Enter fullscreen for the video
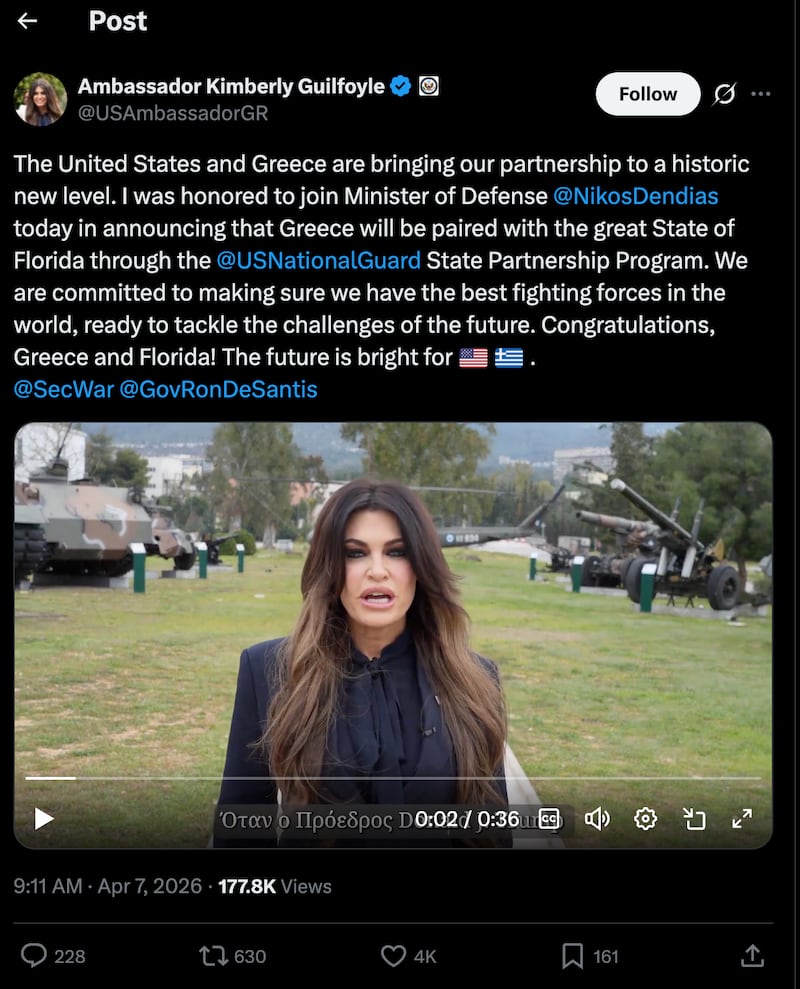800x989 pixels. [x=744, y=818]
